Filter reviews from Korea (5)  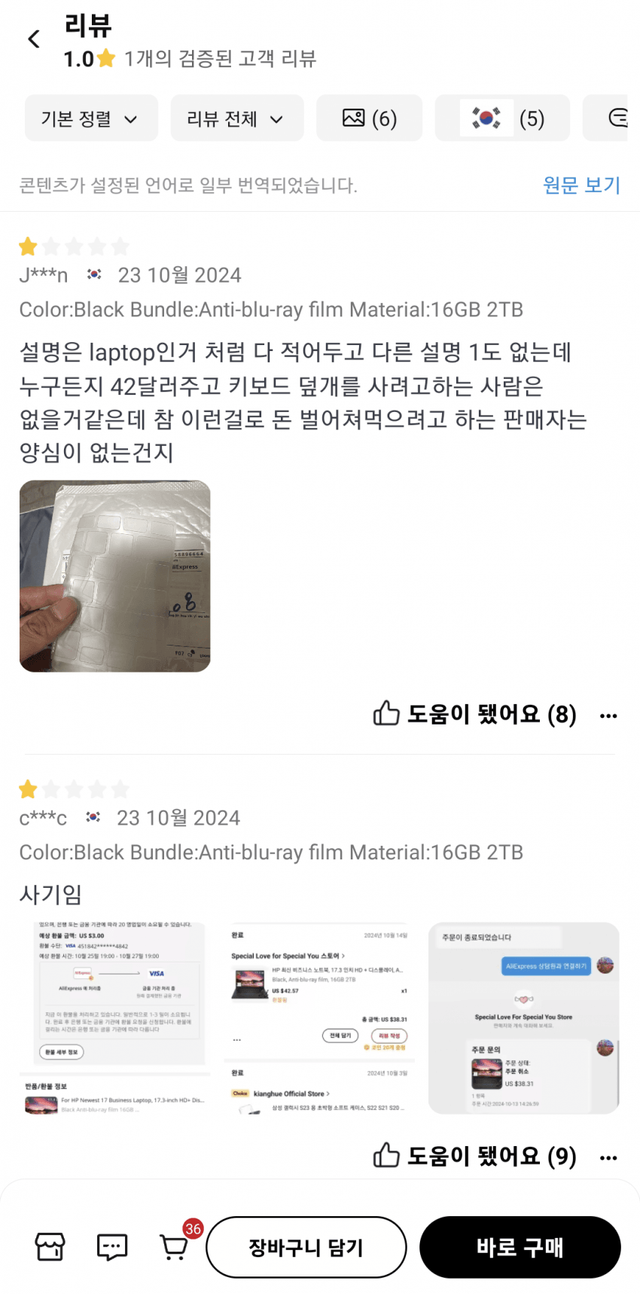[x=502, y=119]
